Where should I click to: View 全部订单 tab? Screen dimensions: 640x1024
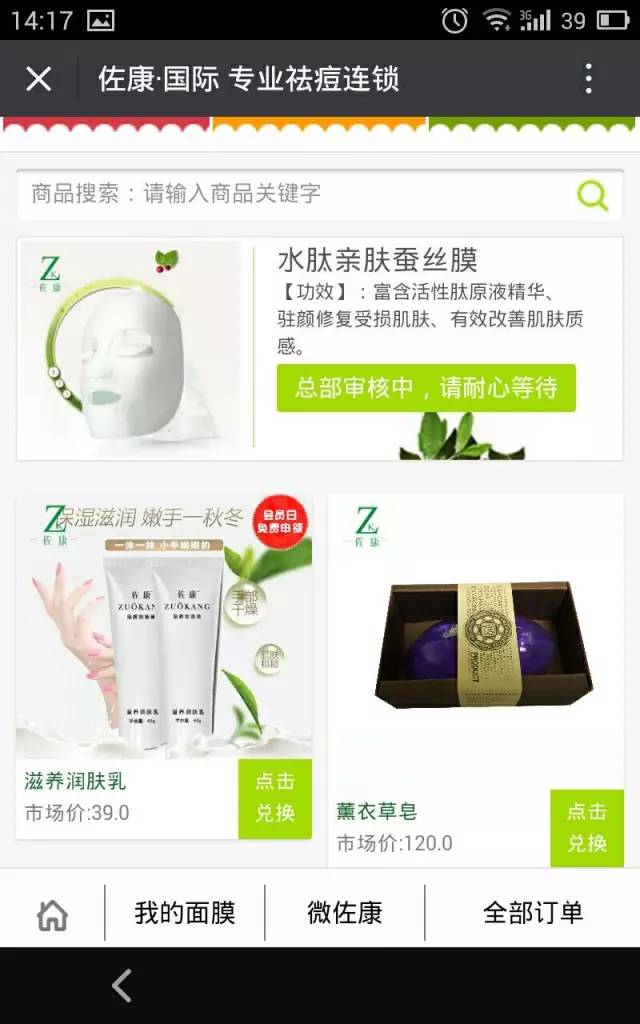532,913
